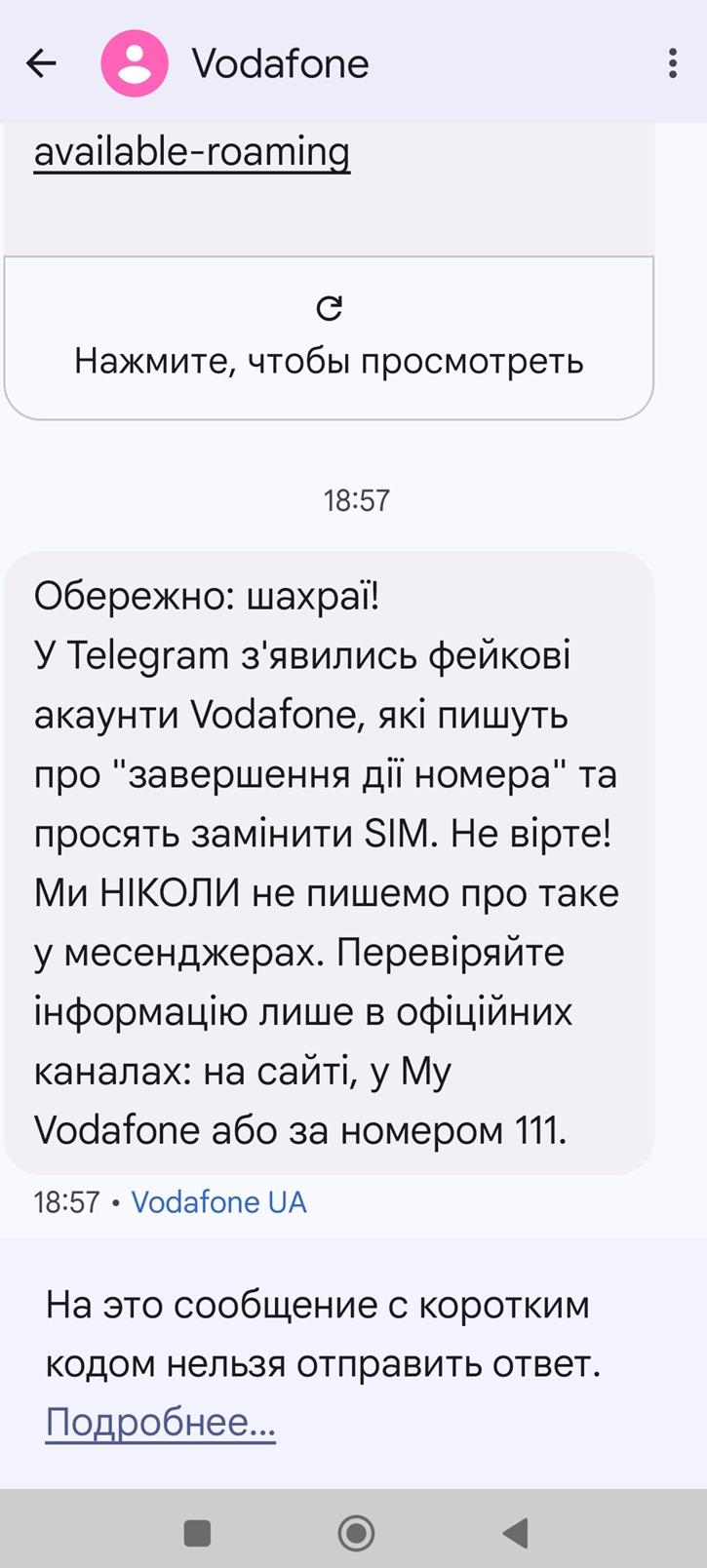Open the Vodafone contact avatar
The width and height of the screenshot is (707, 1568).
pyautogui.click(x=135, y=63)
